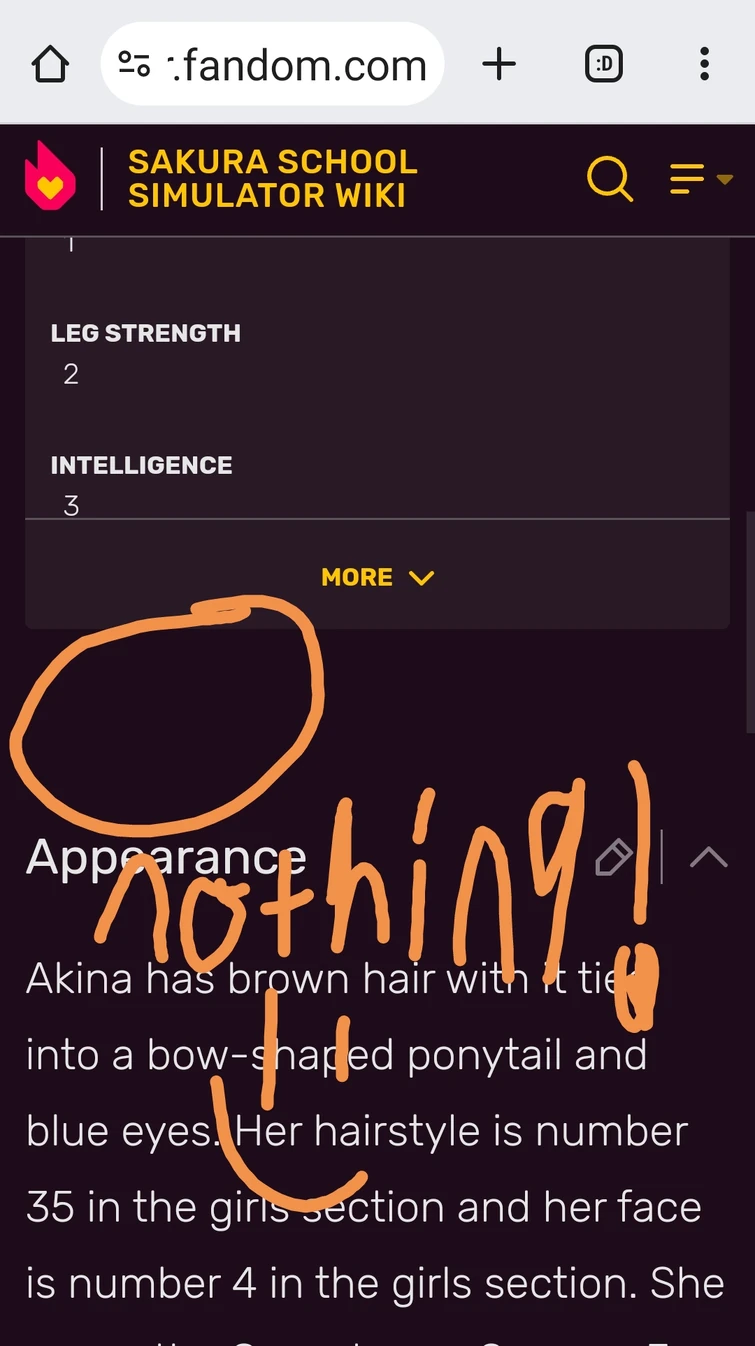This screenshot has width=755, height=1346.
Task: Select the LEG STRENGTH label
Action: (145, 332)
